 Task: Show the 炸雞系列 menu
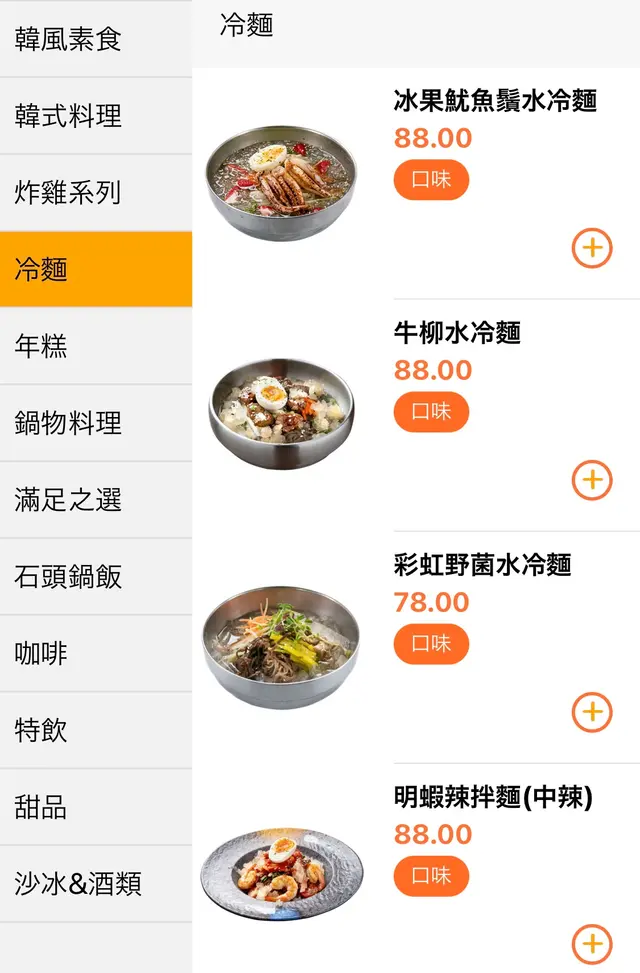click(96, 193)
